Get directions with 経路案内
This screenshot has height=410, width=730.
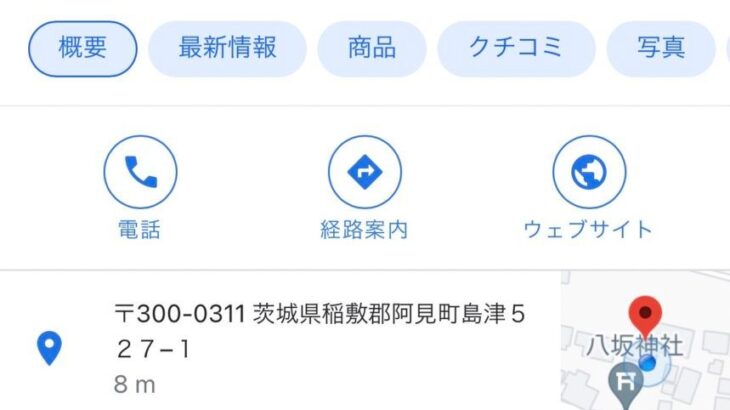coord(364,173)
